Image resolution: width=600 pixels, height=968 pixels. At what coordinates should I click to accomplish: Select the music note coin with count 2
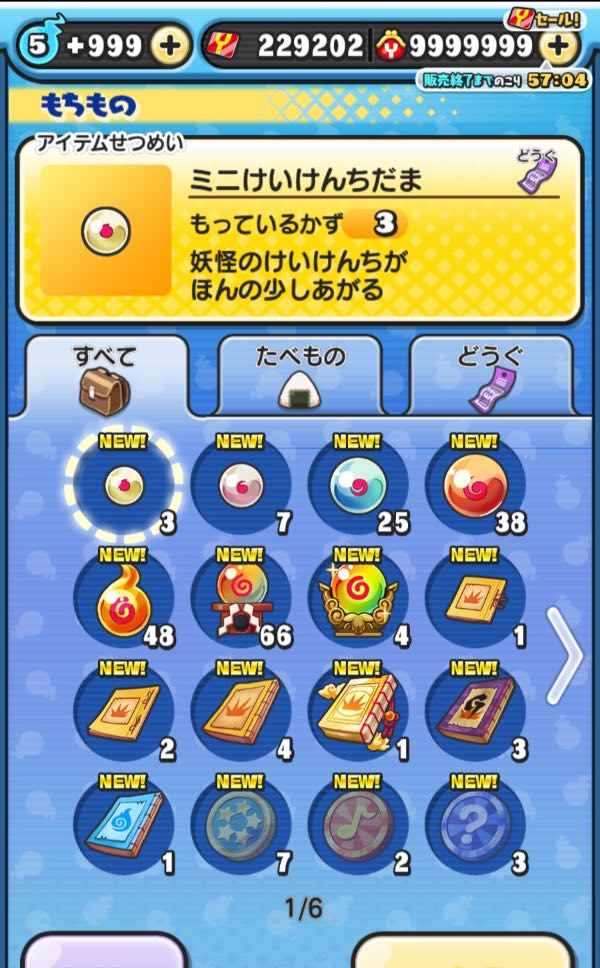pyautogui.click(x=357, y=824)
